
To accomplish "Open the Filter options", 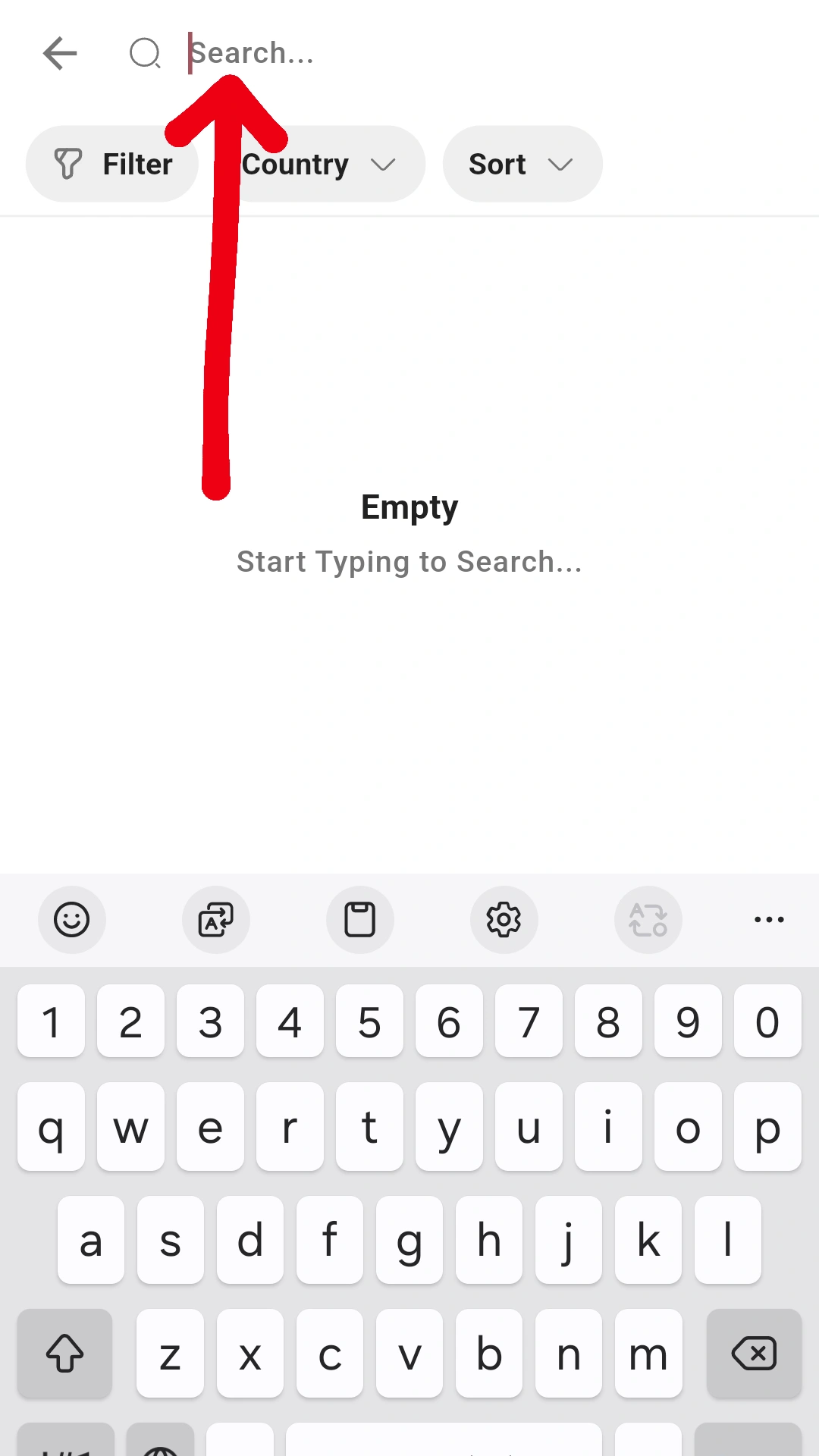I will [x=112, y=164].
